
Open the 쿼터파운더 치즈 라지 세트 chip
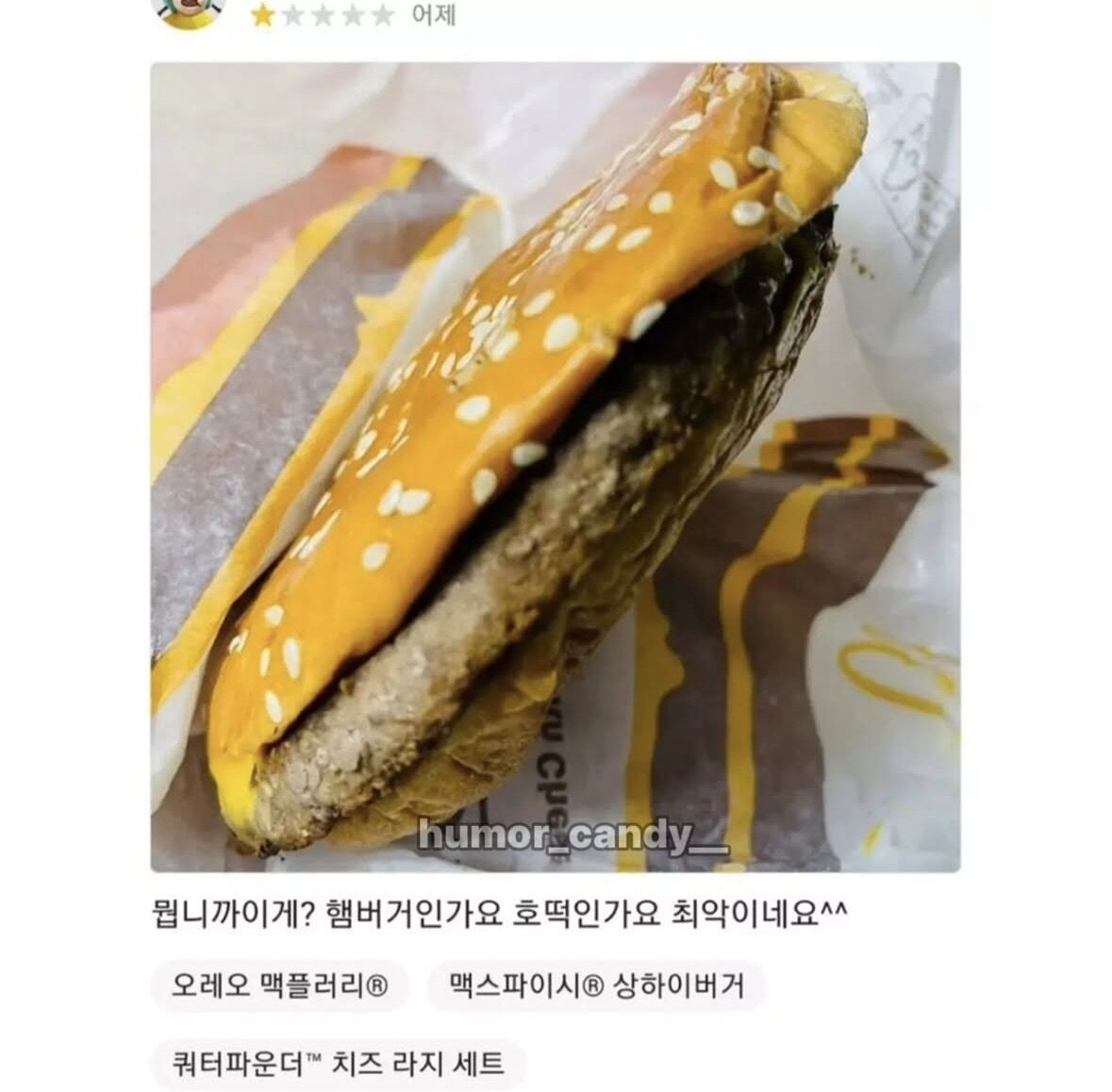click(x=337, y=1064)
